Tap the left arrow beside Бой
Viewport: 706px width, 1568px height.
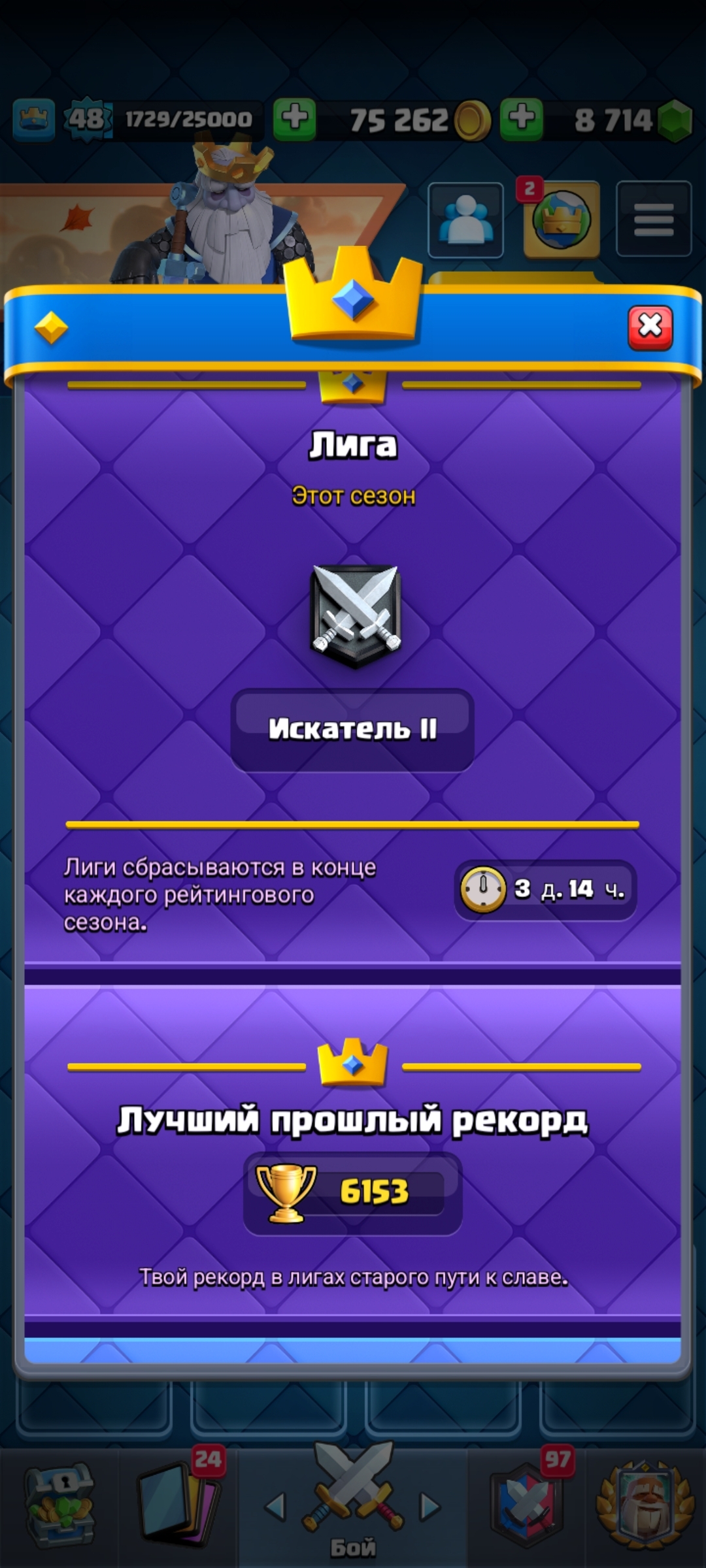tap(275, 1507)
